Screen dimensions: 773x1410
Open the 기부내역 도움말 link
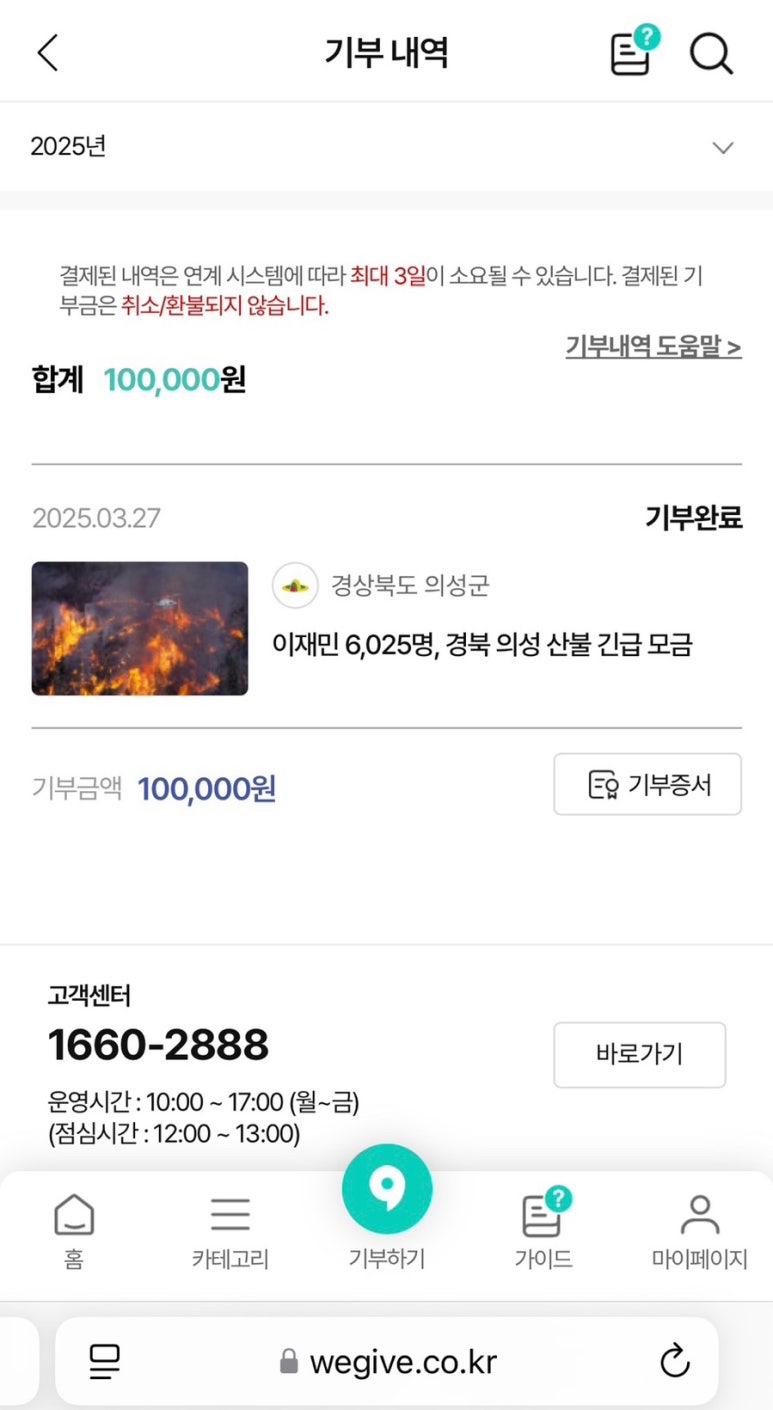(x=653, y=348)
